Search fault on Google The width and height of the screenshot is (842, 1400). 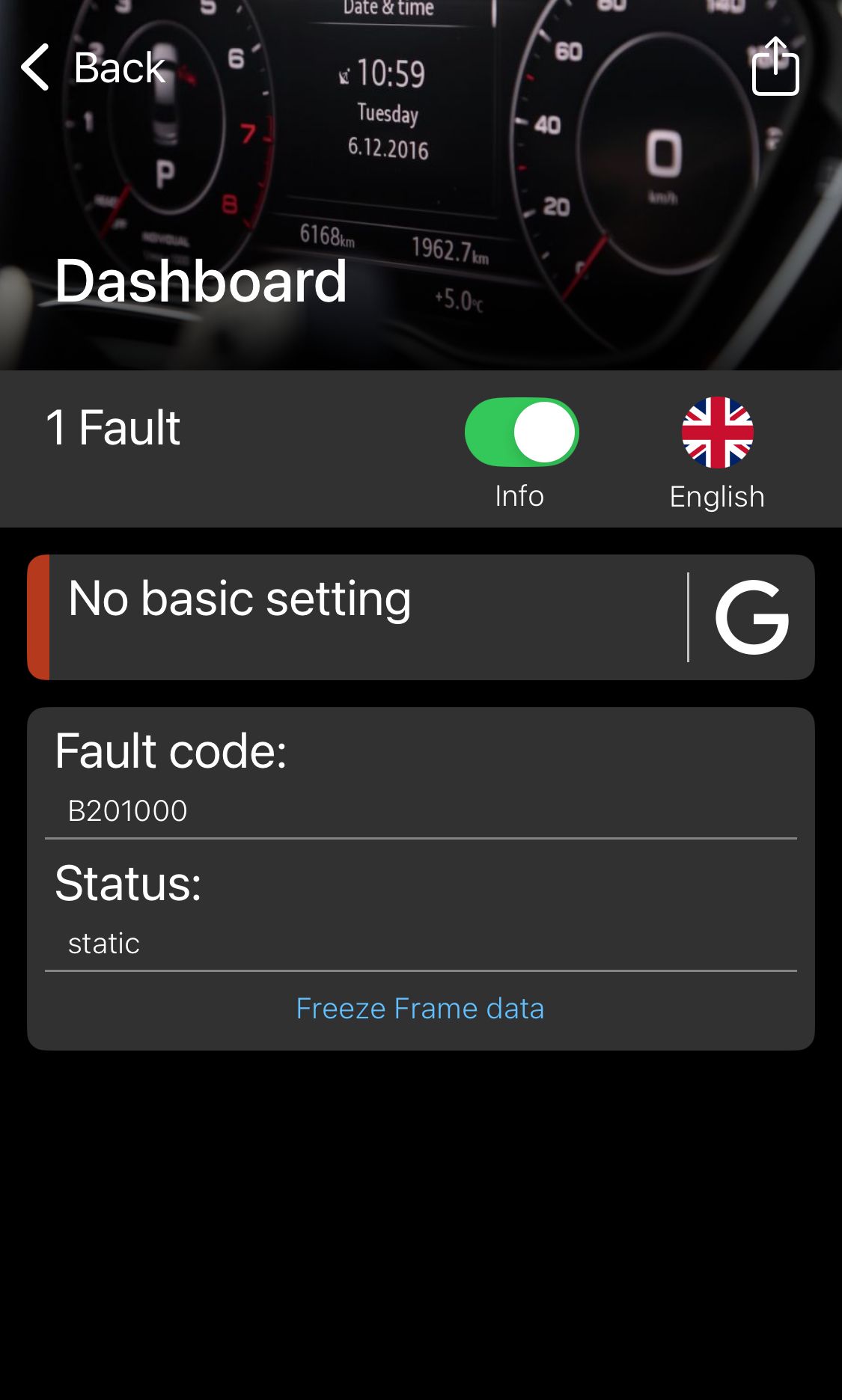point(751,617)
